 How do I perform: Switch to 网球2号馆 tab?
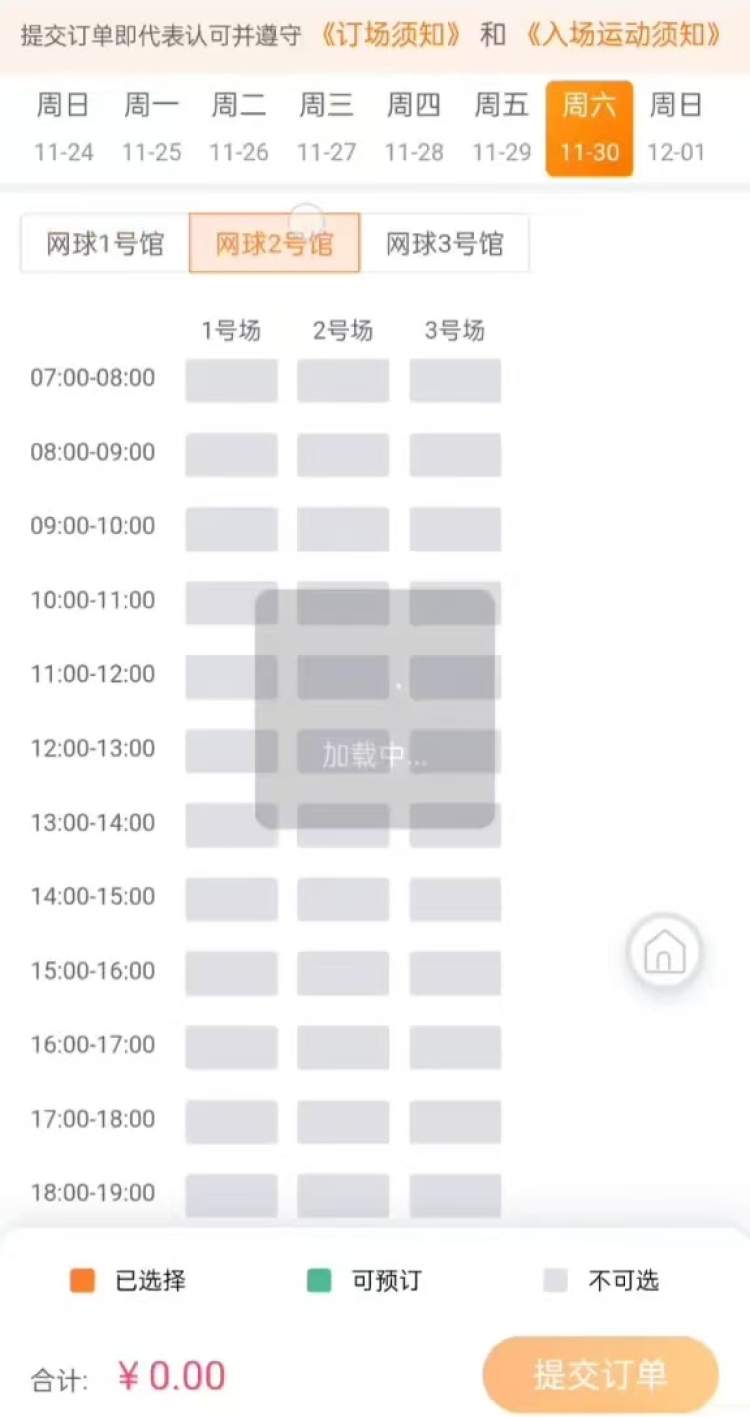[x=274, y=244]
